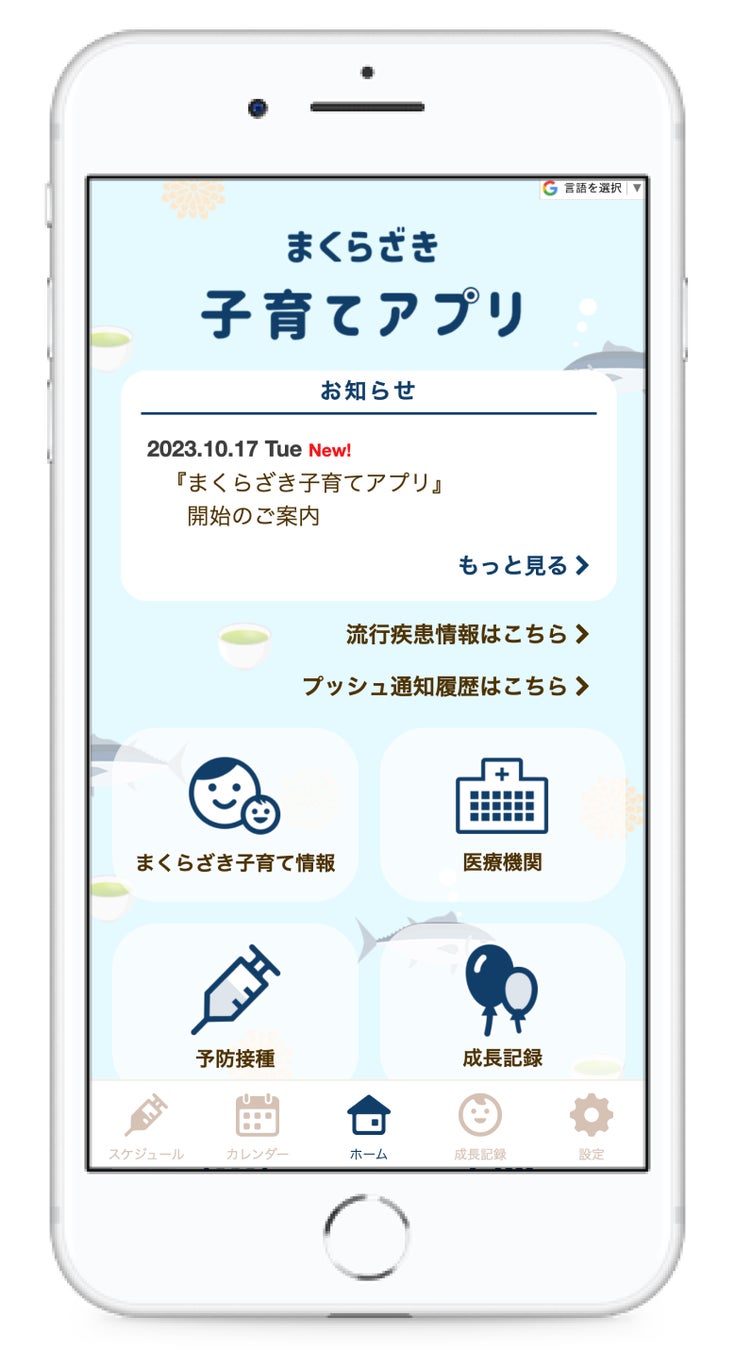
Task: Open the language selection dropdown
Action: (x=593, y=188)
